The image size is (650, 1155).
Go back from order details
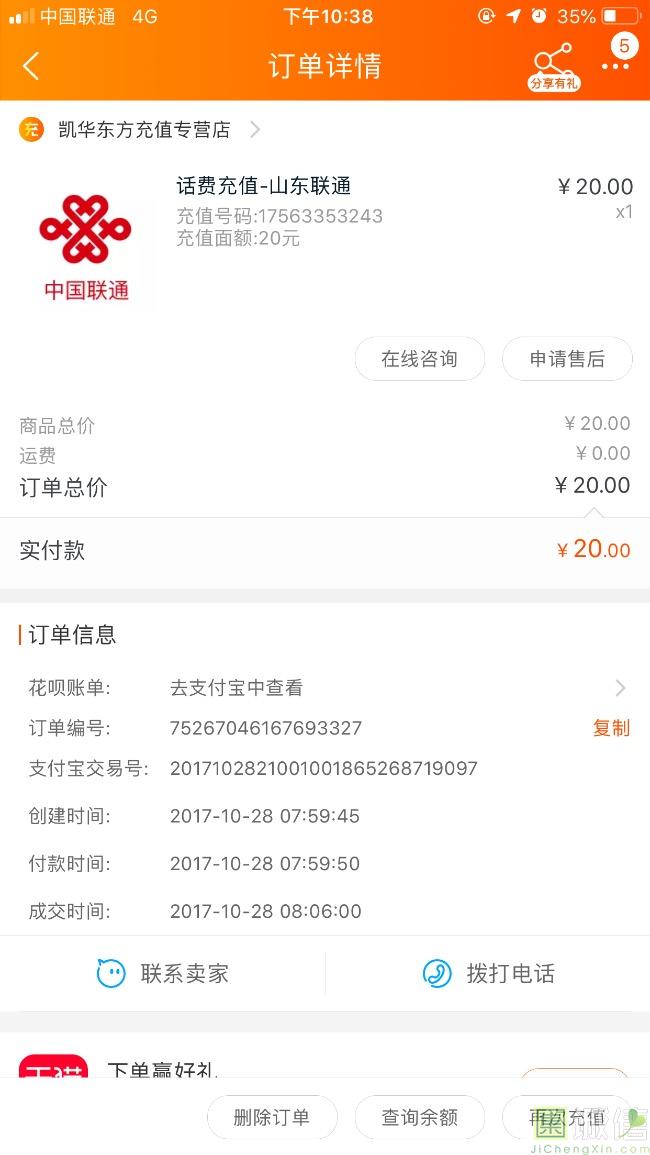[x=31, y=66]
